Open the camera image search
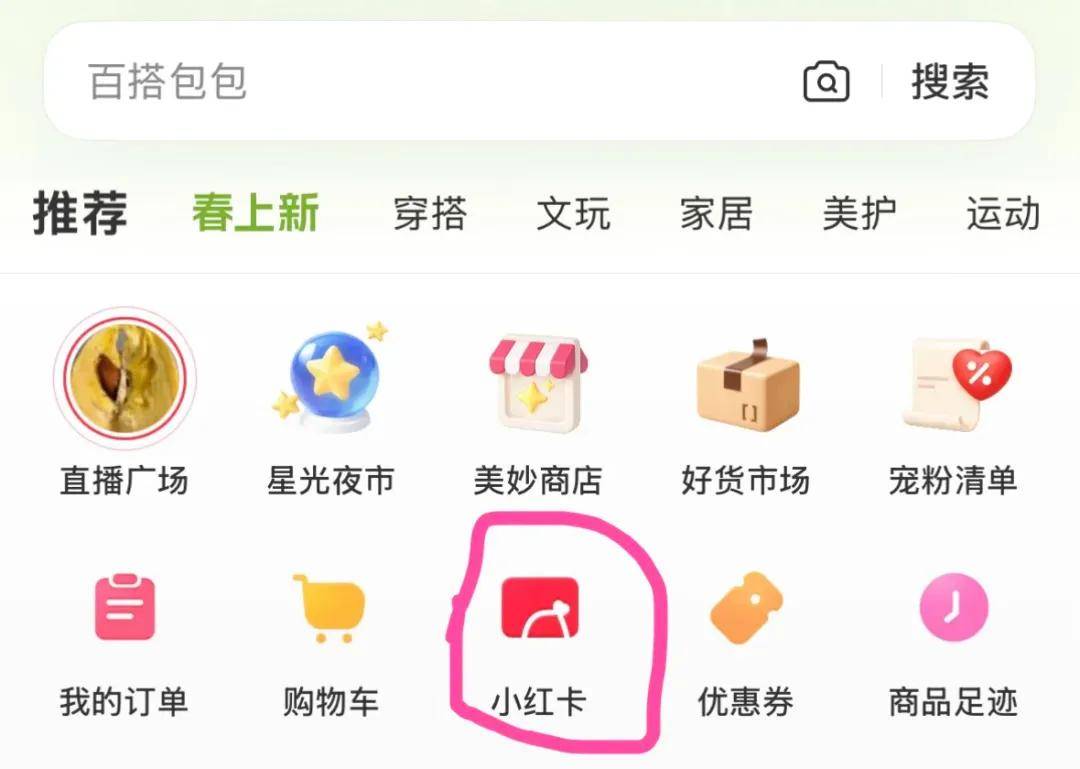This screenshot has height=769, width=1080. point(826,82)
